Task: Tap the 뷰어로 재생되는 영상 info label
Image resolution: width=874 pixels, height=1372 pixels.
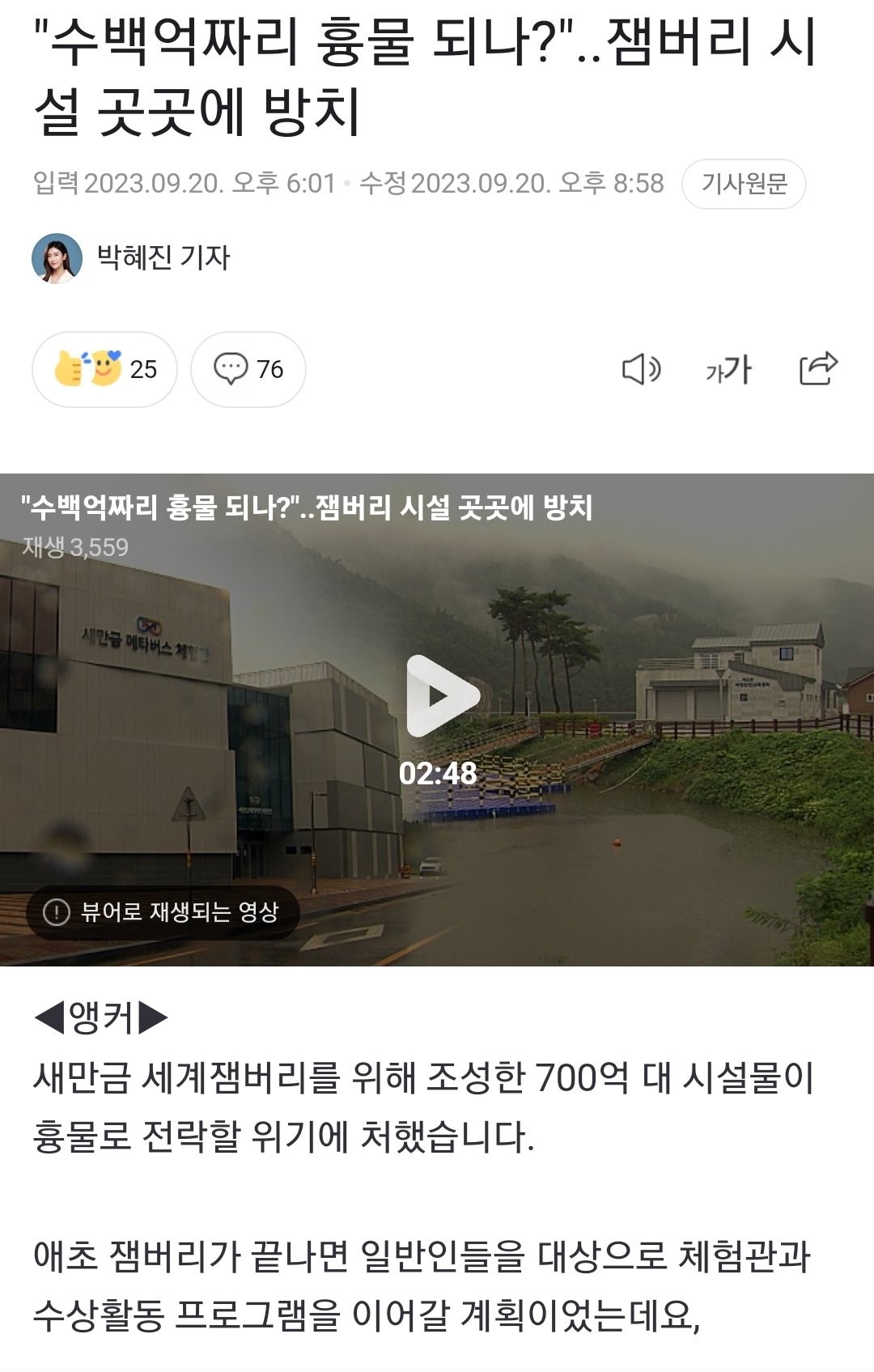Action: [163, 912]
